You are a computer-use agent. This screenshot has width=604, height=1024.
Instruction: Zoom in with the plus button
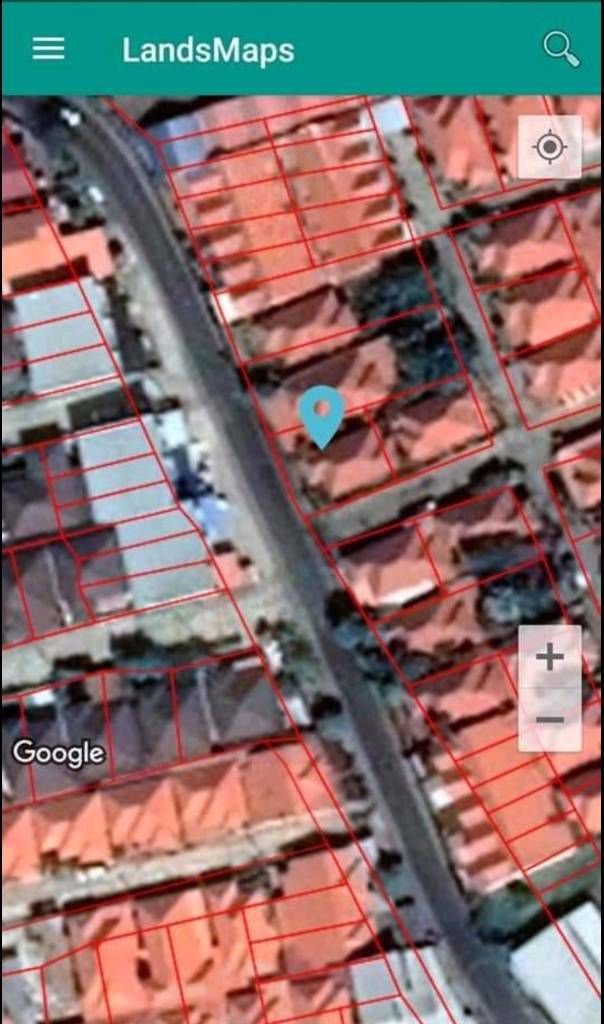click(550, 657)
